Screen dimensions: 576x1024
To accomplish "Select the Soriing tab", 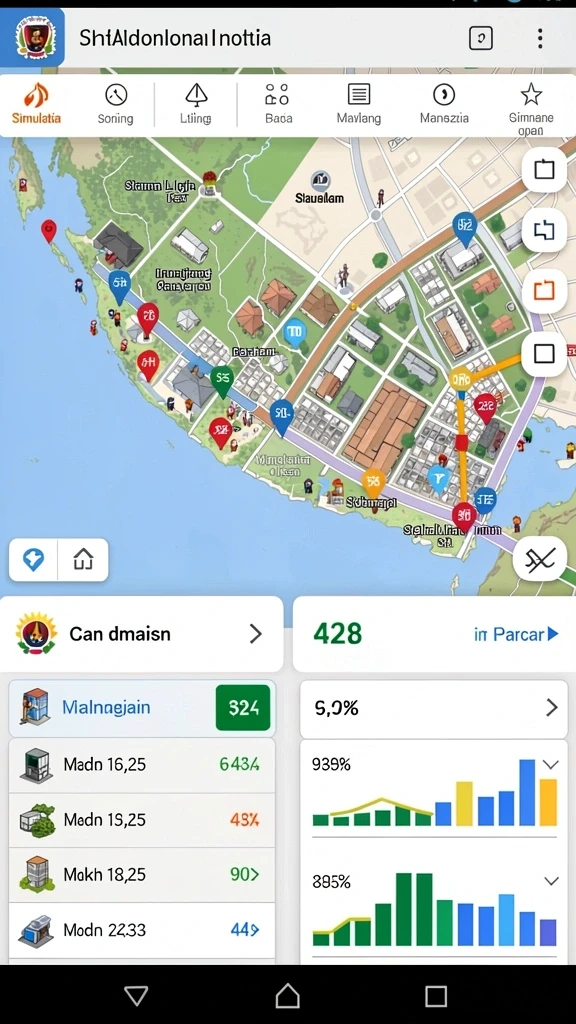I will [116, 104].
